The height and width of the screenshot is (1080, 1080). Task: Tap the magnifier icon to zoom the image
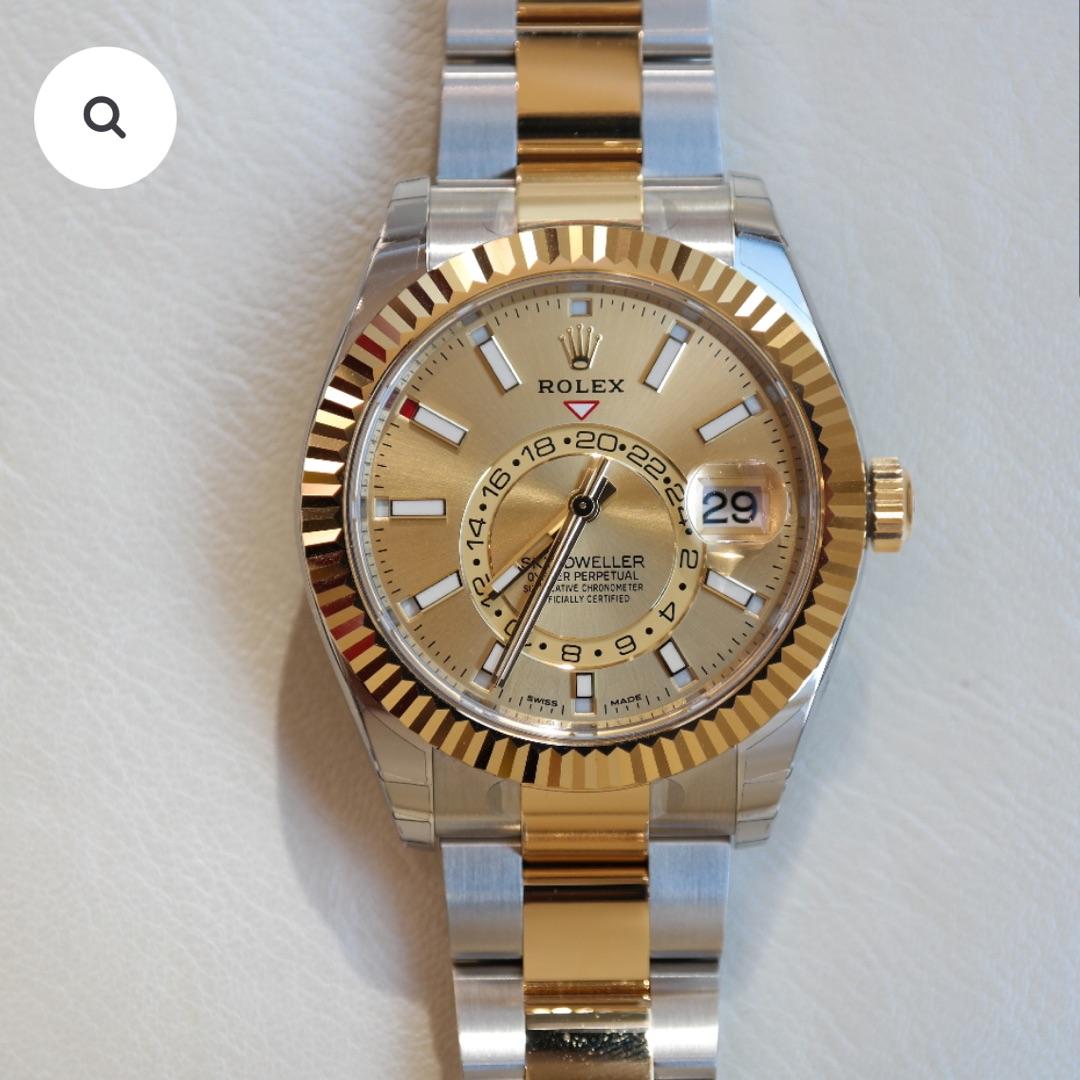[x=105, y=118]
